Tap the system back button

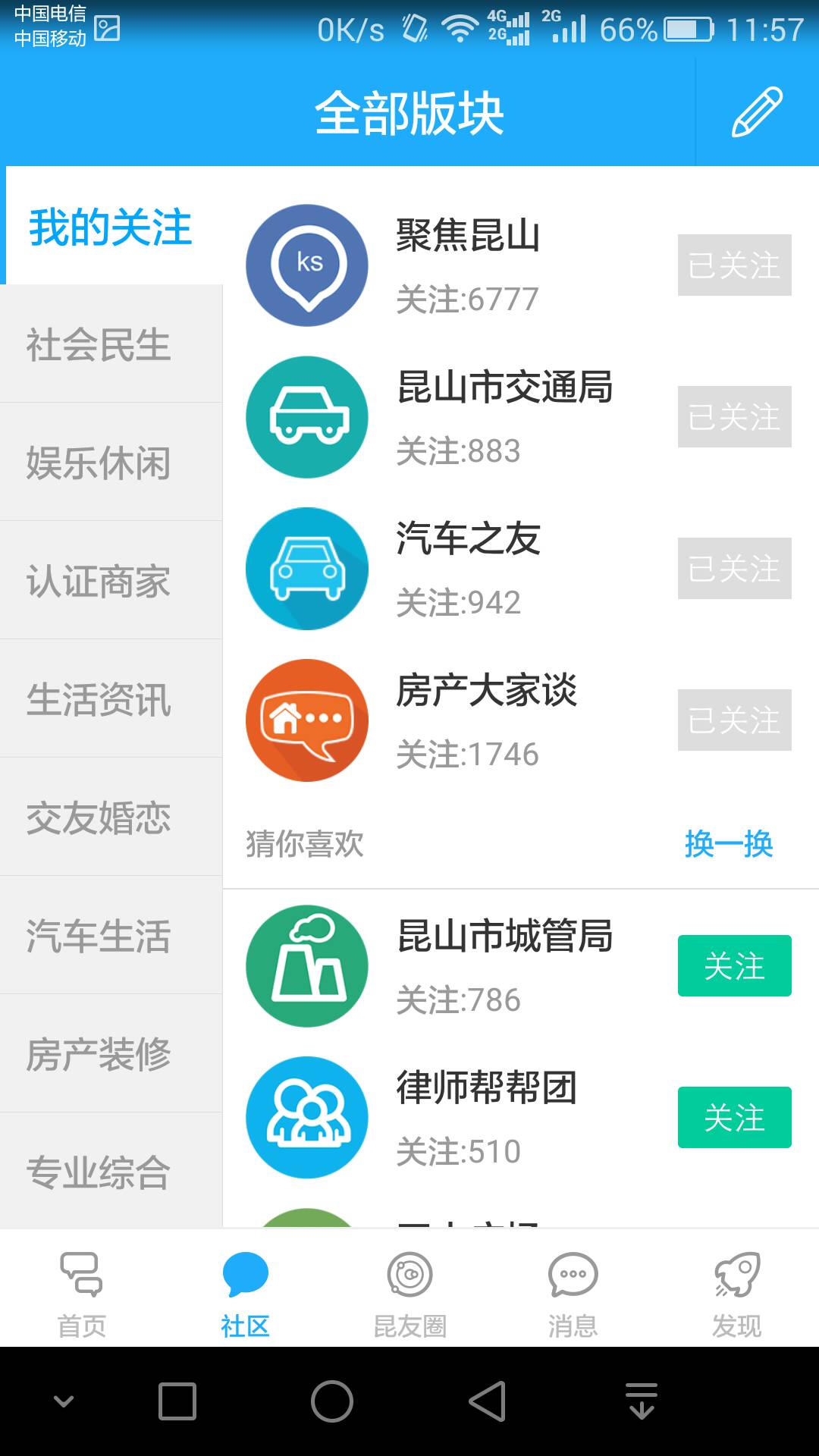488,1401
